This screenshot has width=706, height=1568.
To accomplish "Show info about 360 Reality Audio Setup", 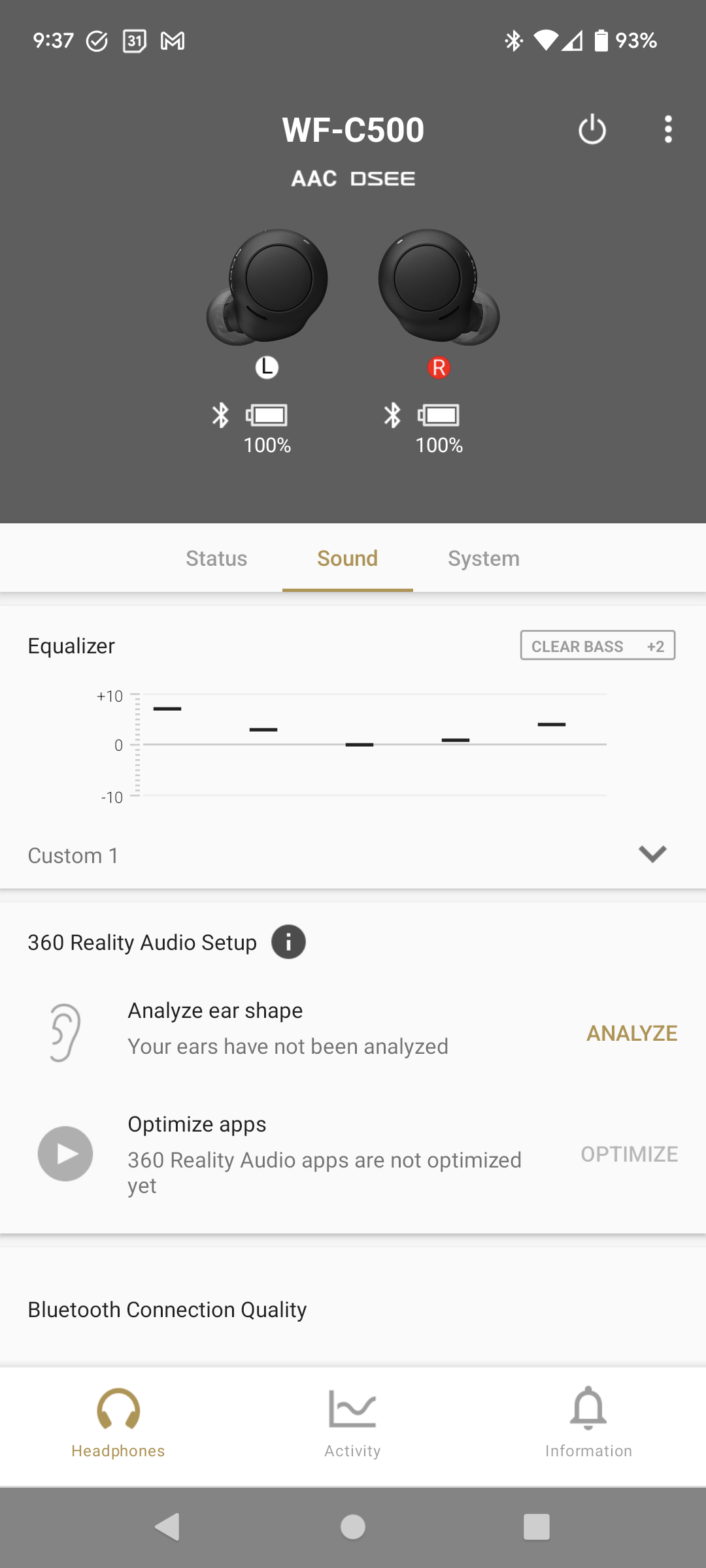I will [288, 942].
